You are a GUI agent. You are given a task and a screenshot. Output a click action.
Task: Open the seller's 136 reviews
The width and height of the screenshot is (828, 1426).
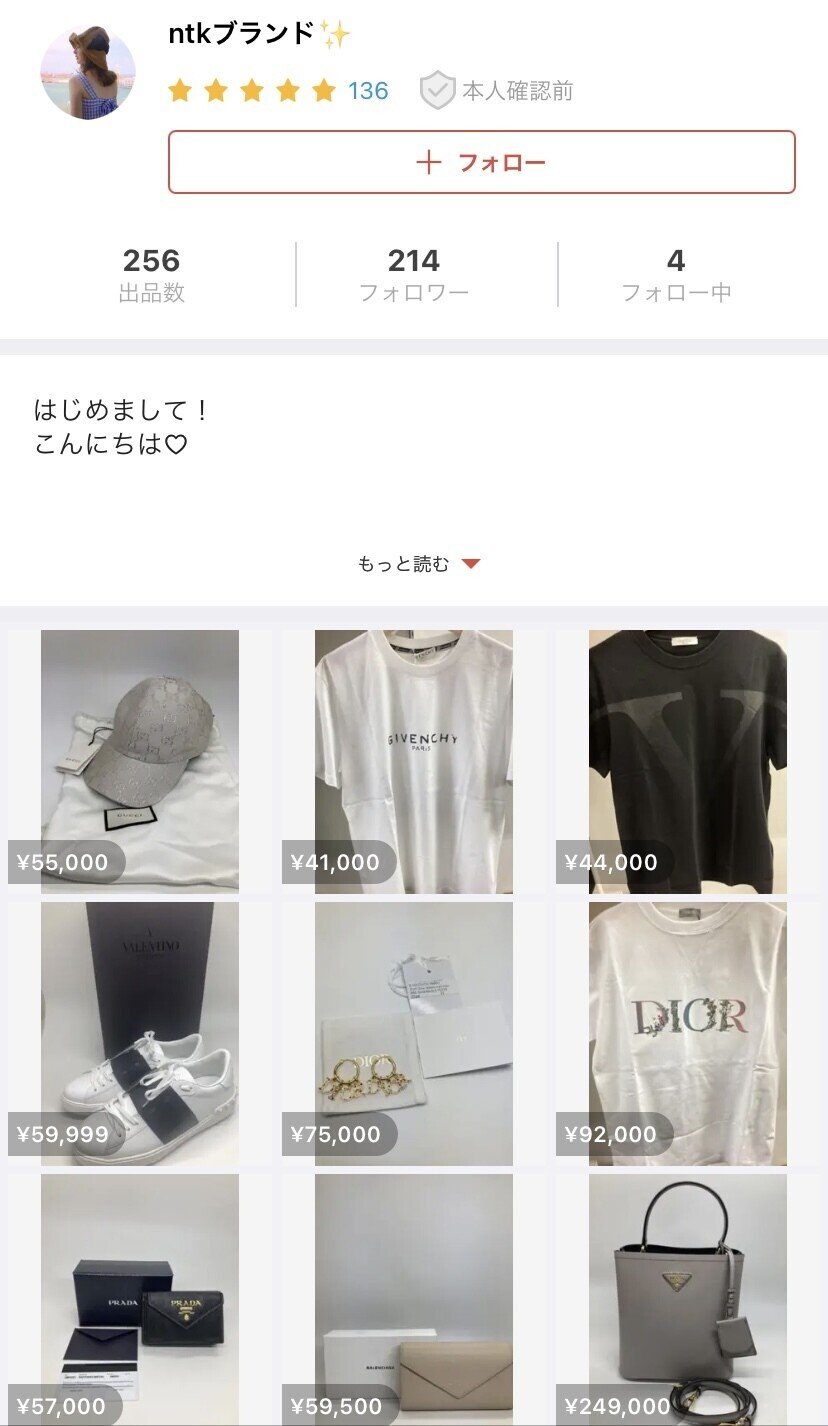coord(368,91)
